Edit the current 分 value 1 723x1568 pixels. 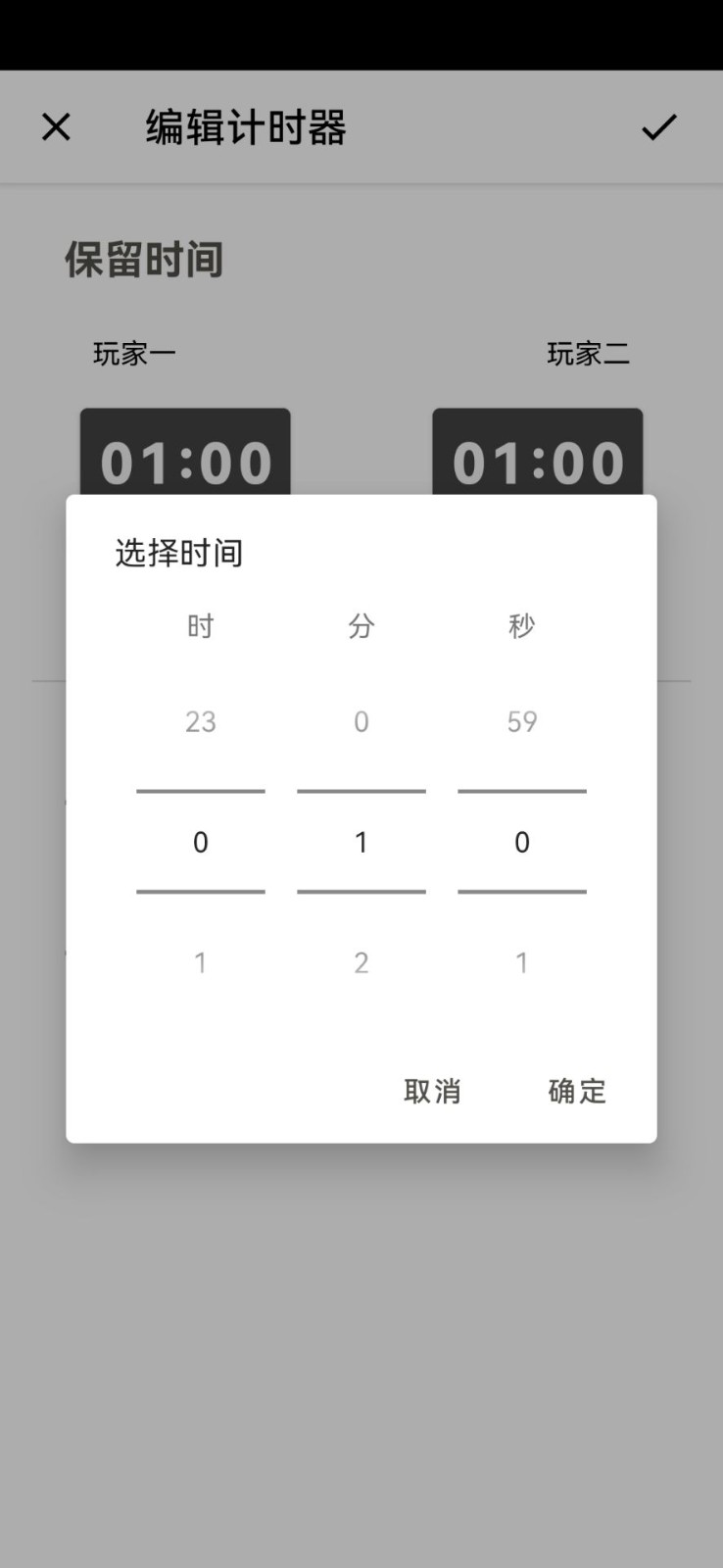point(361,843)
